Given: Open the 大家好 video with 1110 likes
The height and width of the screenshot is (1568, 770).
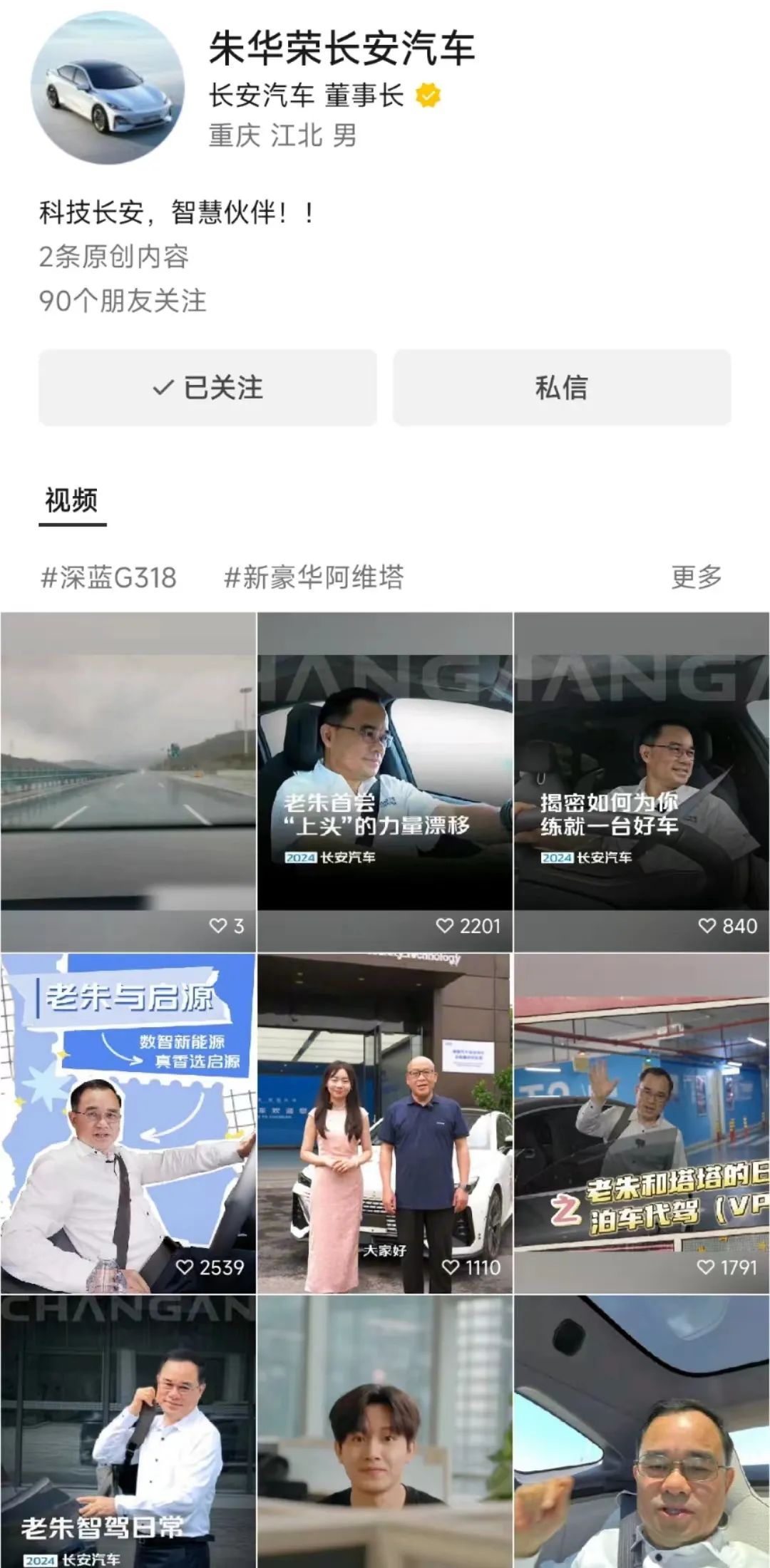Looking at the screenshot, I should click(385, 1123).
